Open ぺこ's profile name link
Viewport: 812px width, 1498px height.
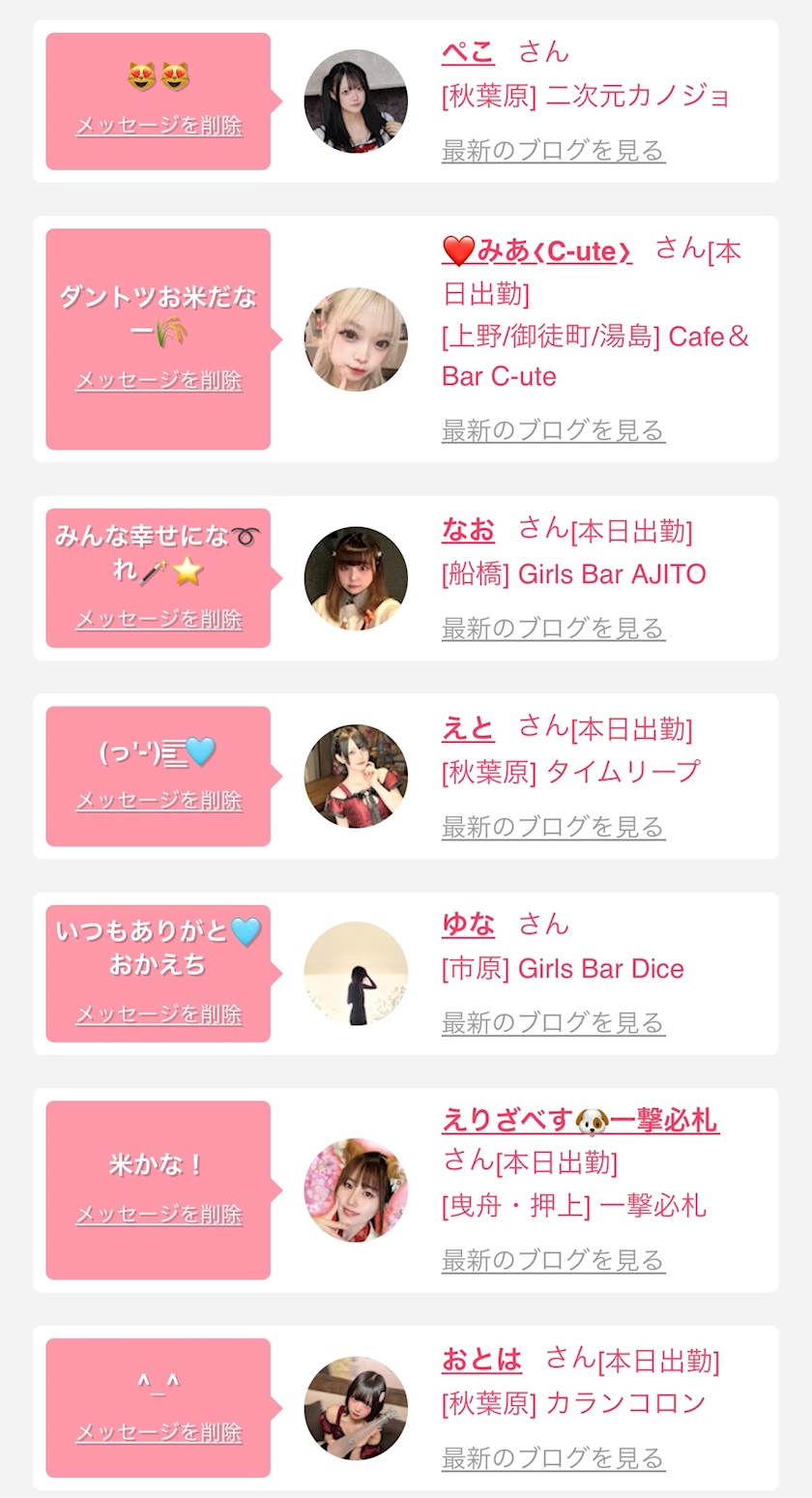pyautogui.click(x=468, y=52)
